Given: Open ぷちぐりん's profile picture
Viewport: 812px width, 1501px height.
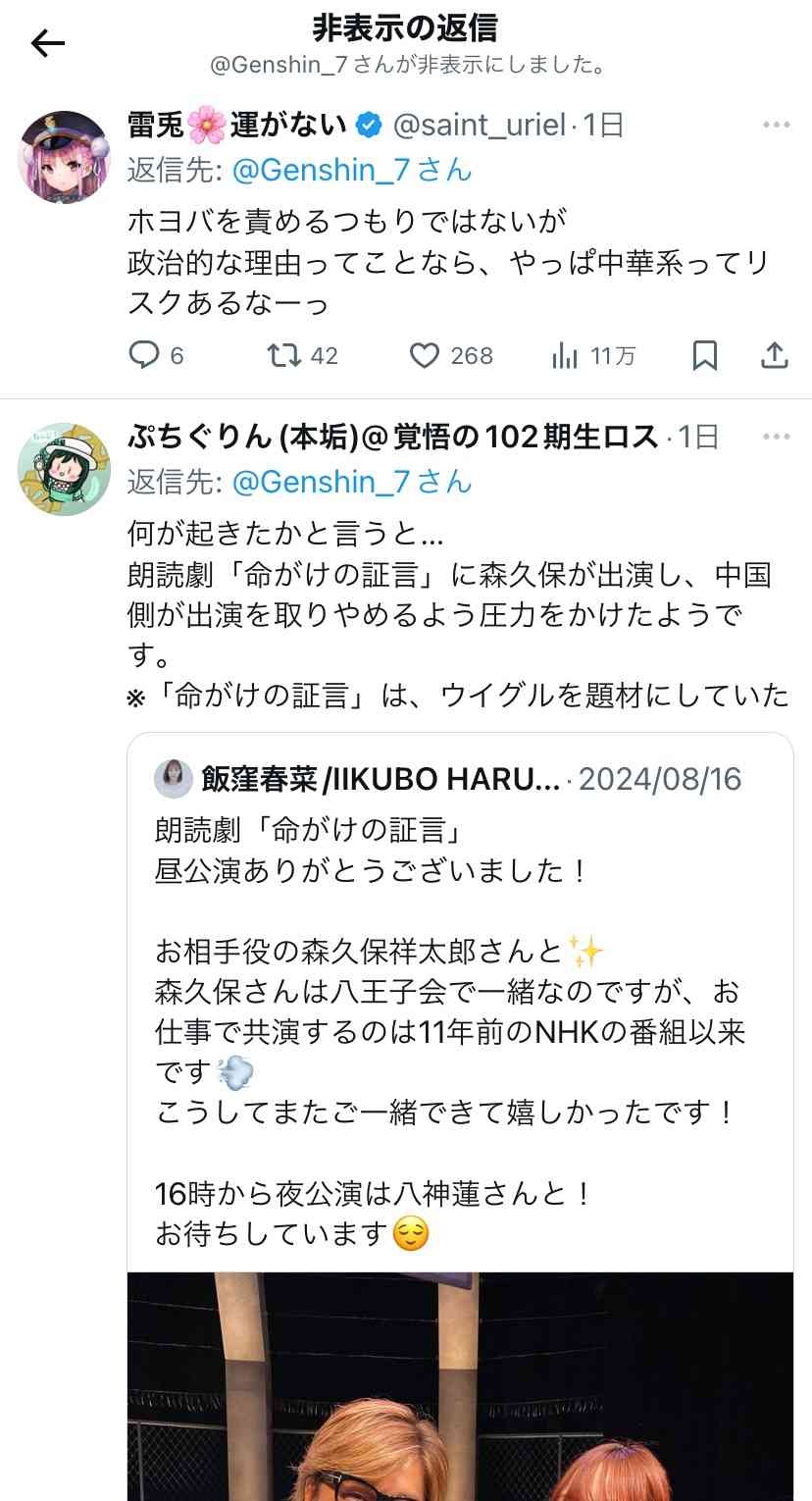Looking at the screenshot, I should point(65,469).
